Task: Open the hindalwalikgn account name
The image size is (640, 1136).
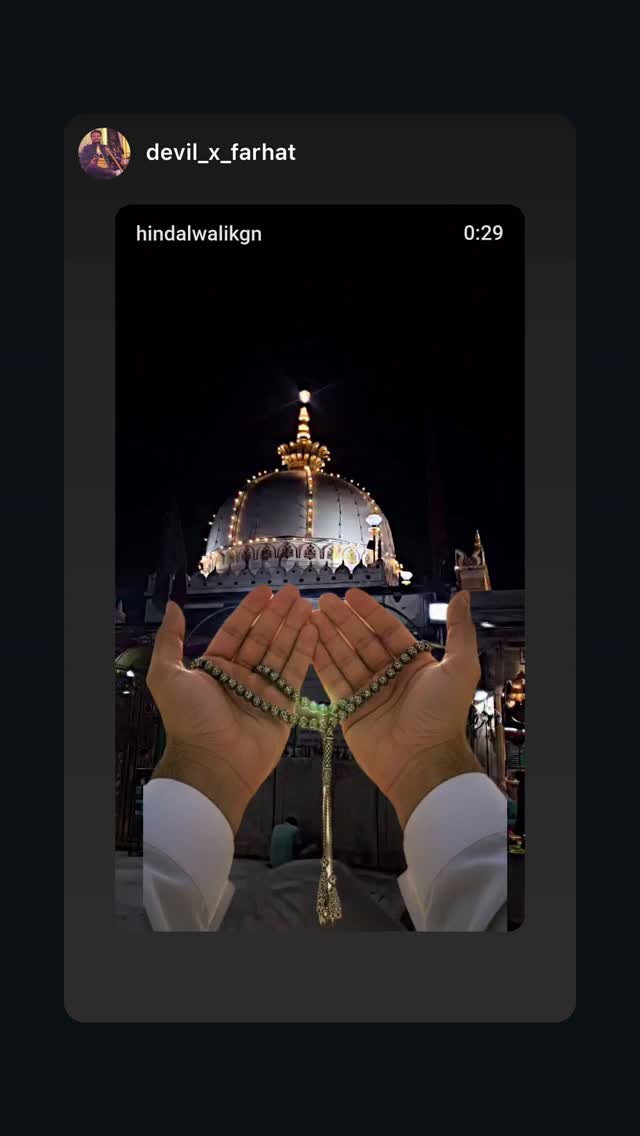Action: point(199,234)
